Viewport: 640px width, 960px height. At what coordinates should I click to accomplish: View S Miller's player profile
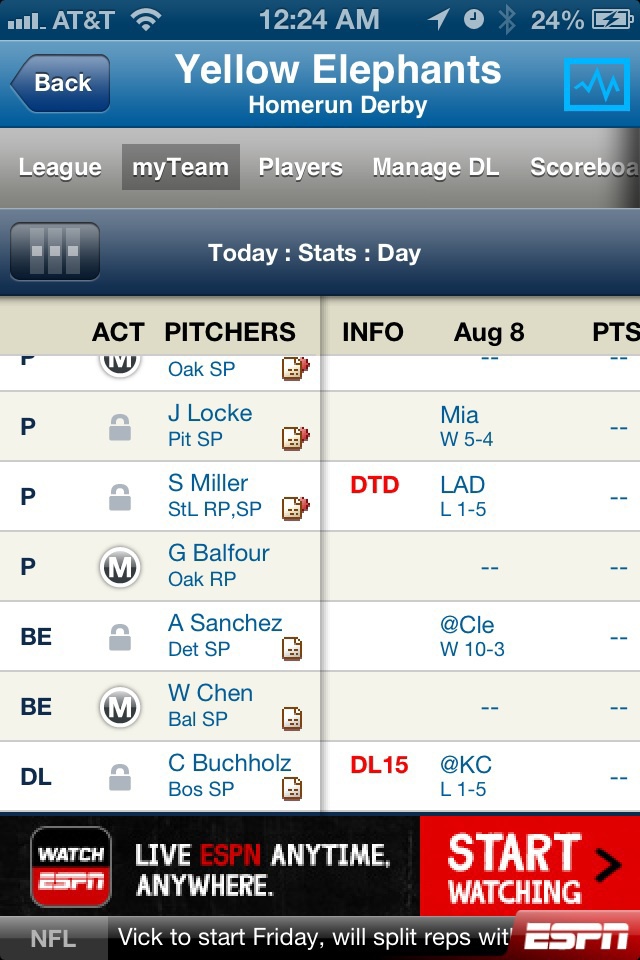[208, 484]
